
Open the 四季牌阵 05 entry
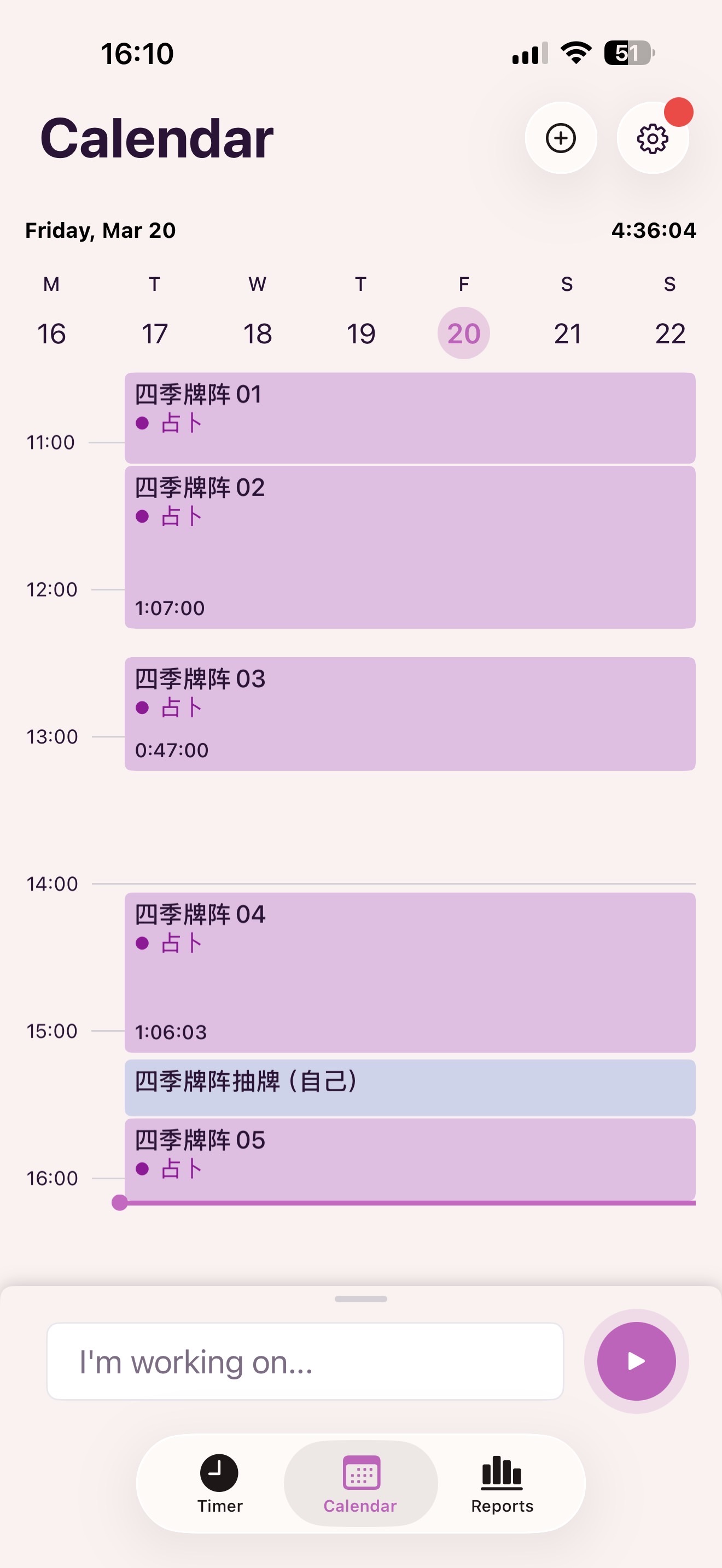(x=410, y=1158)
